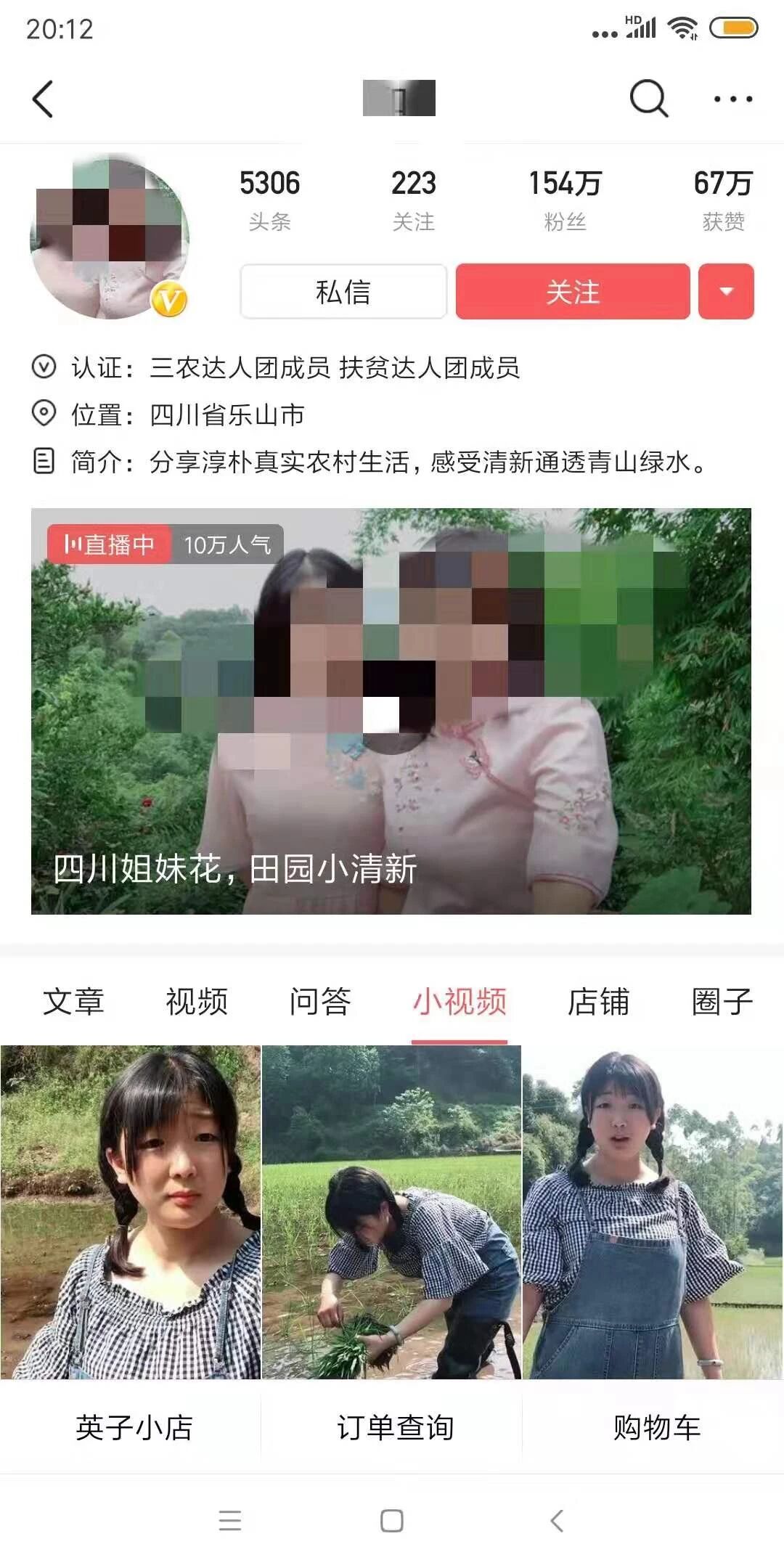Play the short video of planting rice seedlings
The image size is (784, 1568).
click(391, 1212)
